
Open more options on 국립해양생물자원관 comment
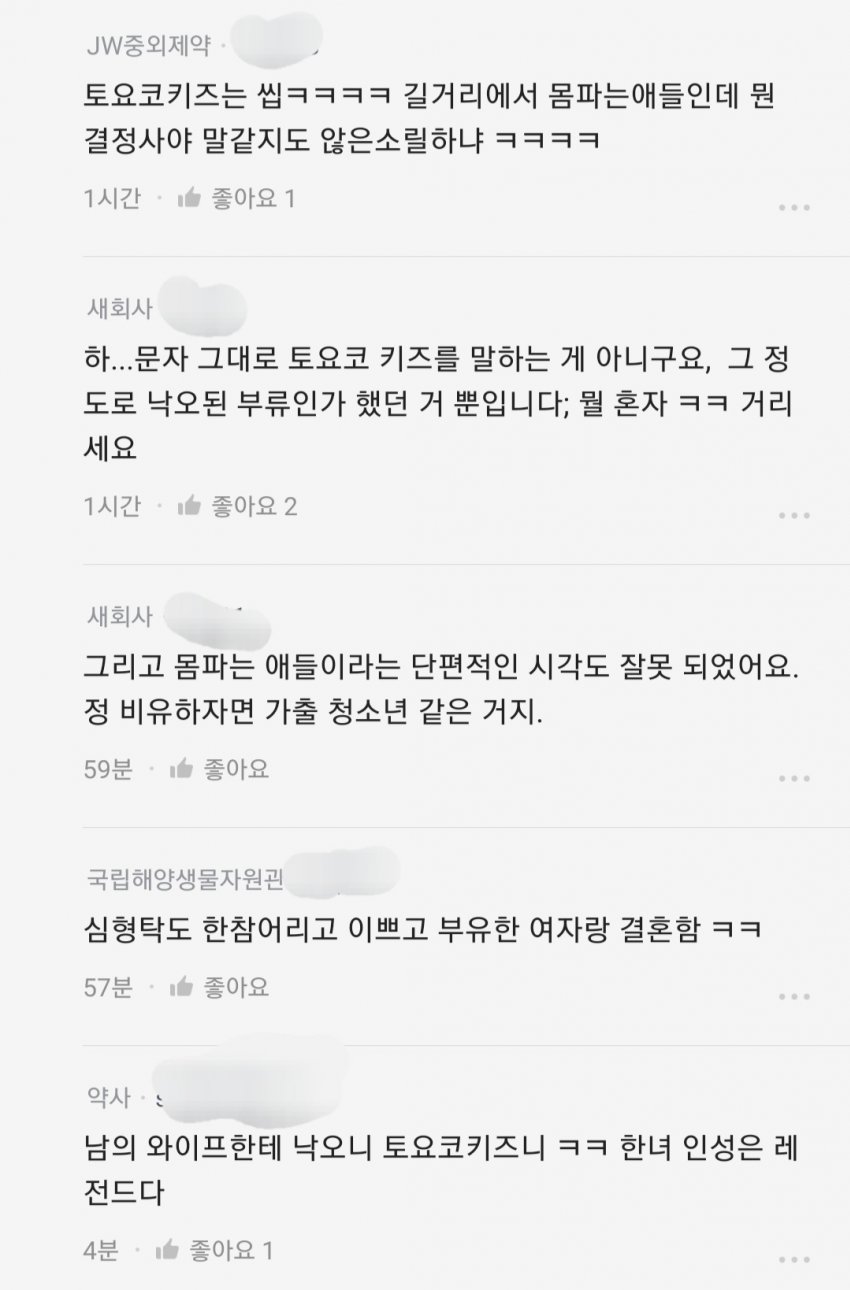793,997
